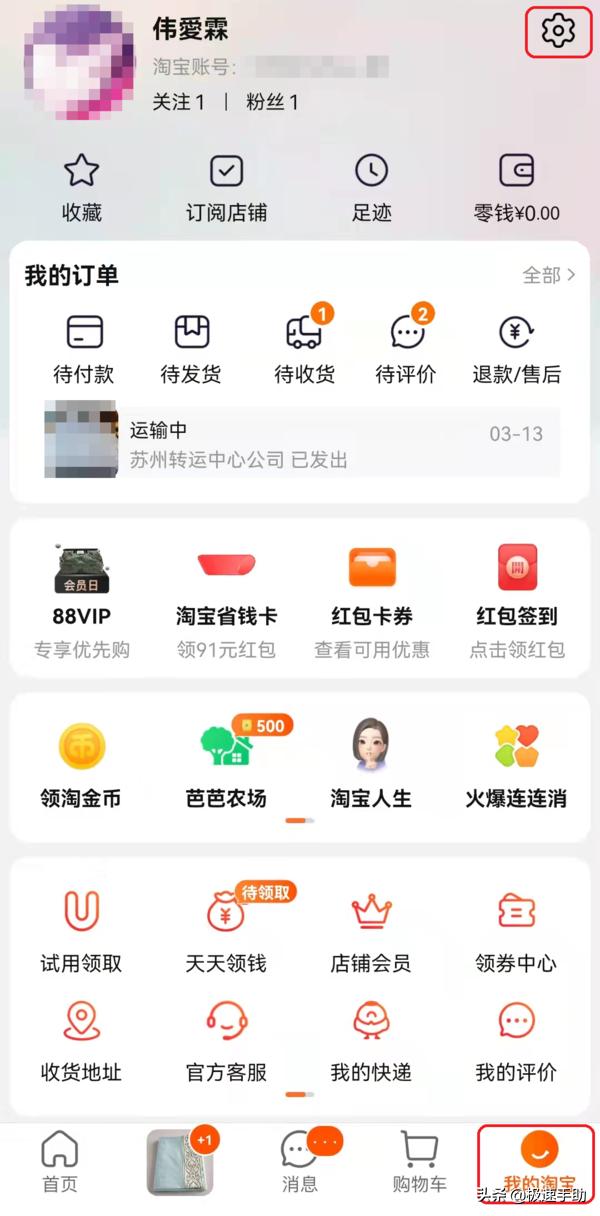Switch to the 首页 home tab
Screen dimensions: 600x1216
pos(59,1163)
